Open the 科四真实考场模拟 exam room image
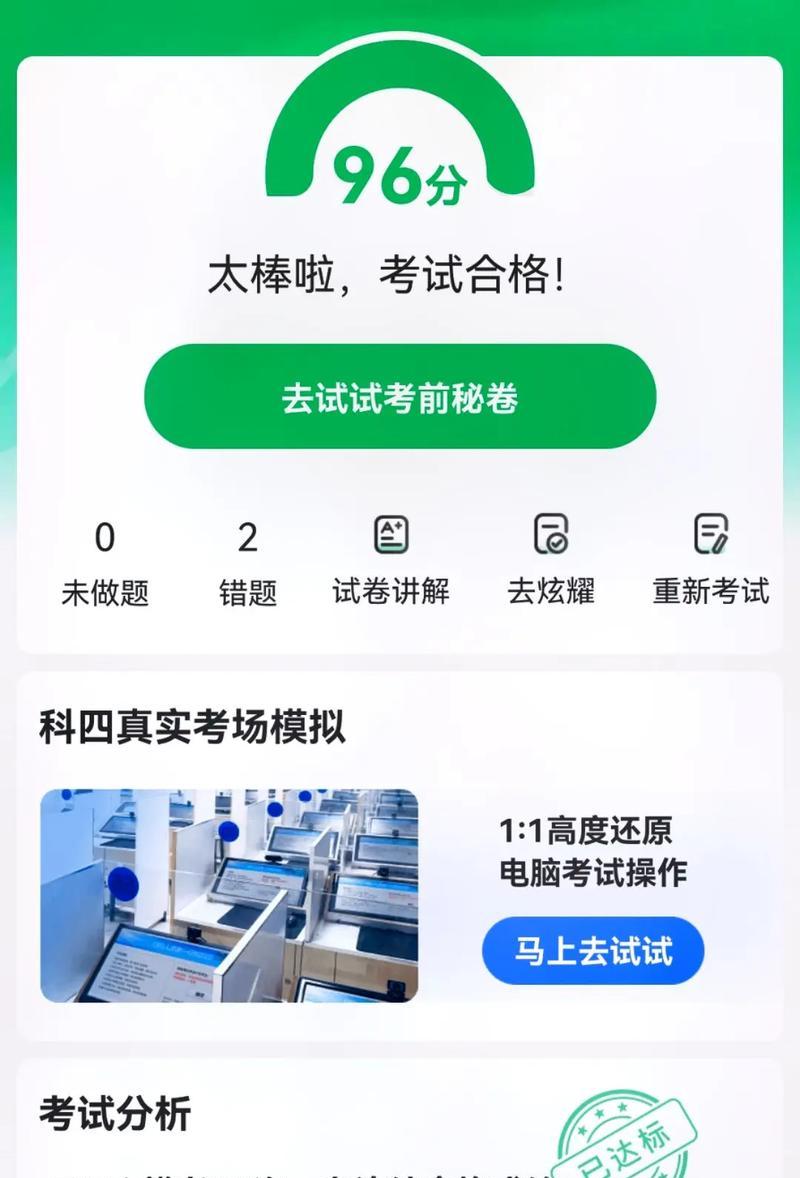The height and width of the screenshot is (1178, 800). pyautogui.click(x=229, y=895)
